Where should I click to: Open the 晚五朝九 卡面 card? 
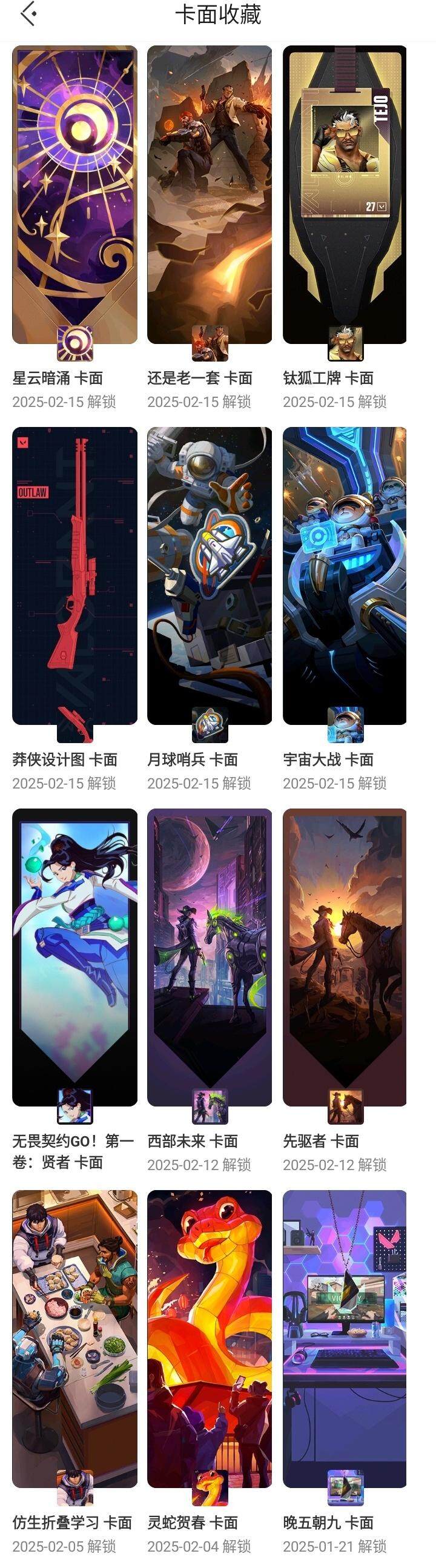345,1338
